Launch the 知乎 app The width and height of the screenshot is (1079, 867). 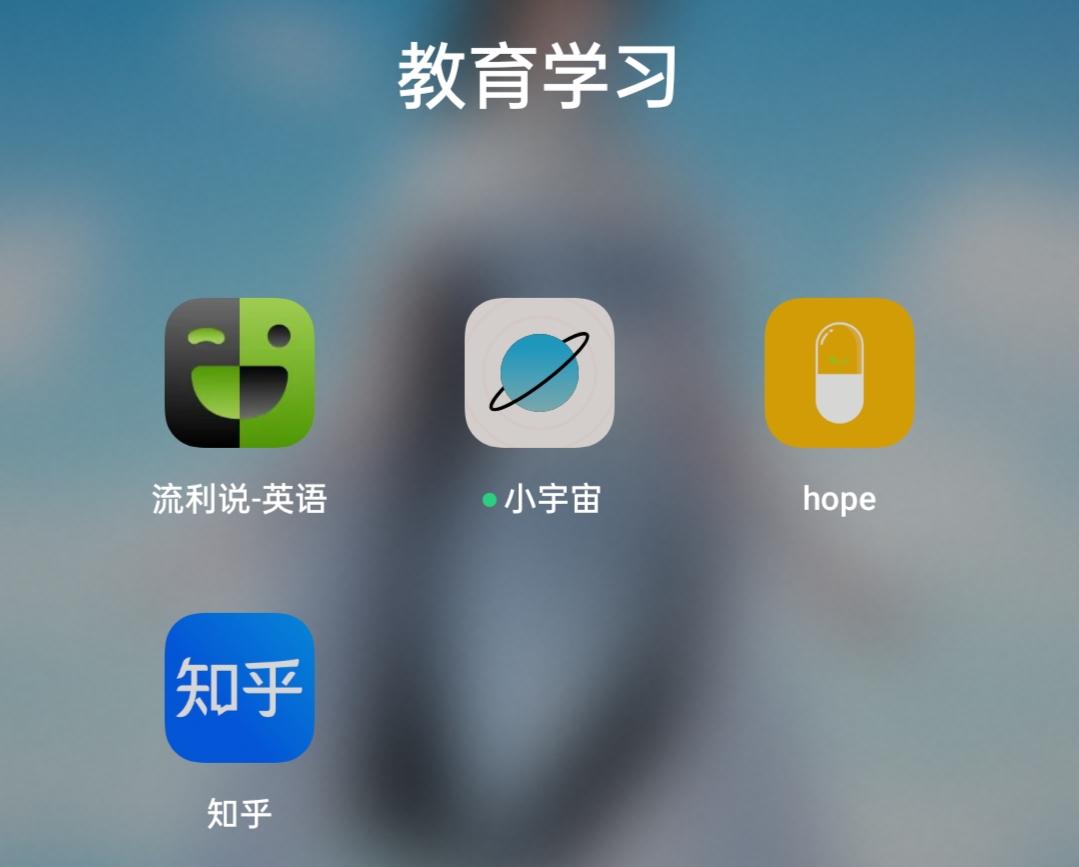pos(239,688)
